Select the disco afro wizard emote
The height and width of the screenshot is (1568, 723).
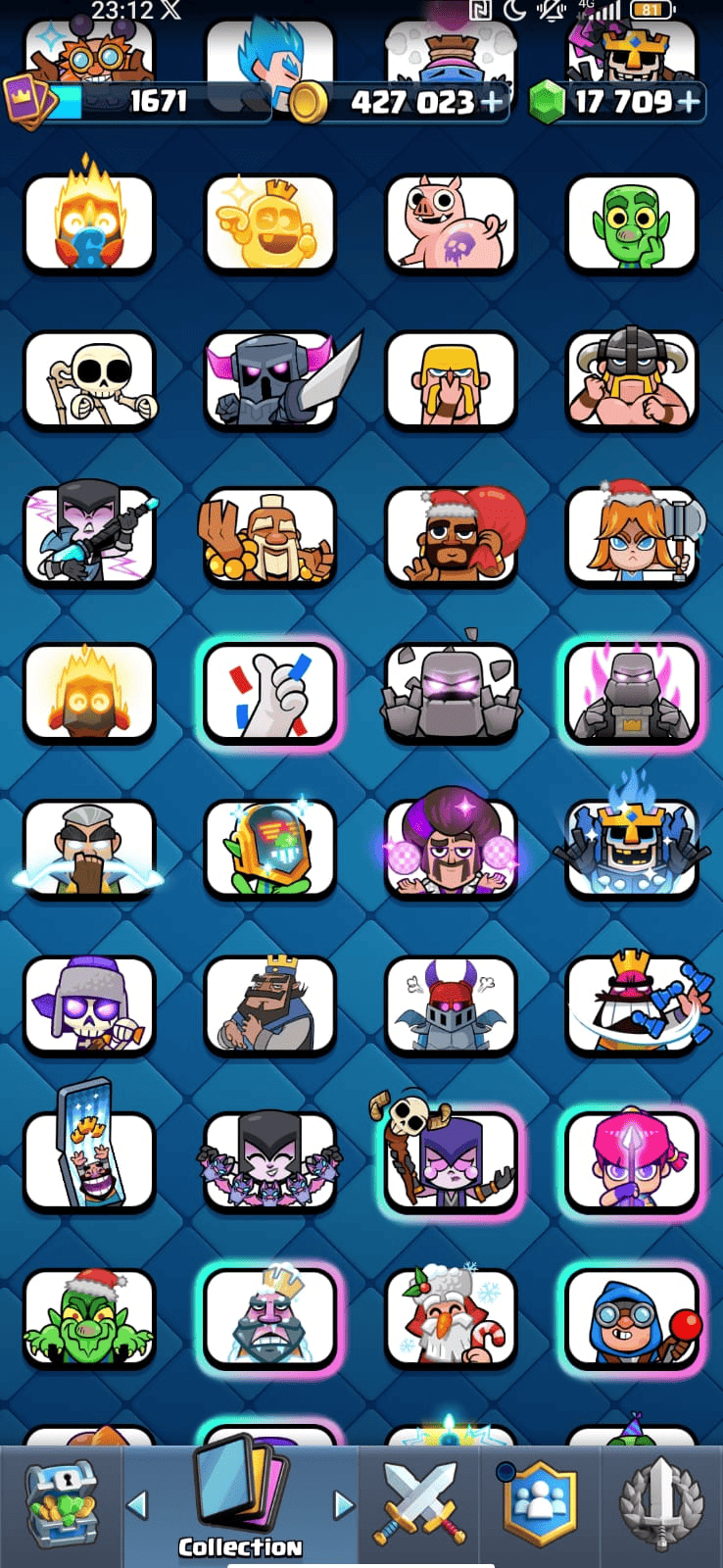point(451,847)
